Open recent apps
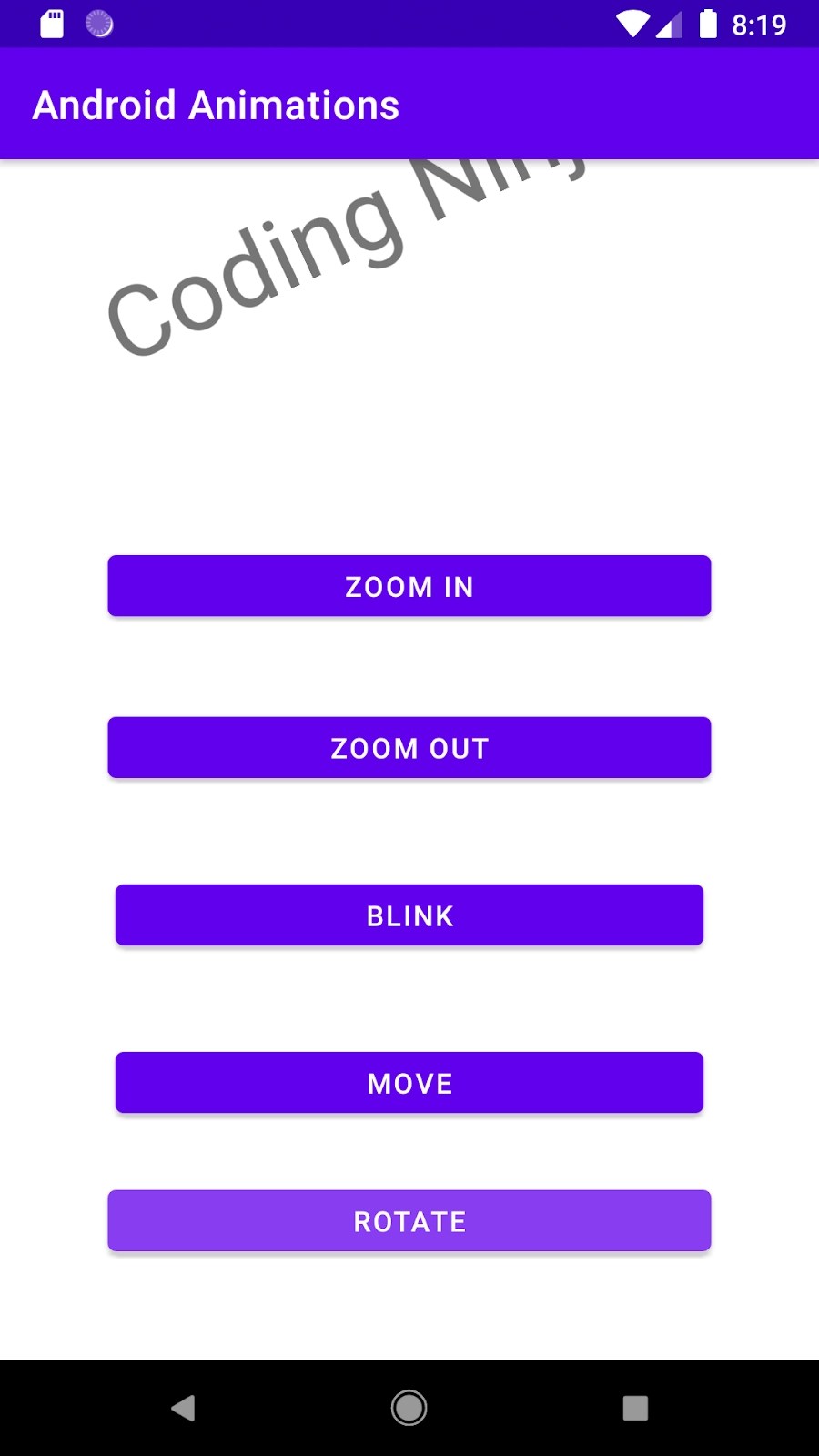819x1456 pixels. pyautogui.click(x=635, y=1408)
